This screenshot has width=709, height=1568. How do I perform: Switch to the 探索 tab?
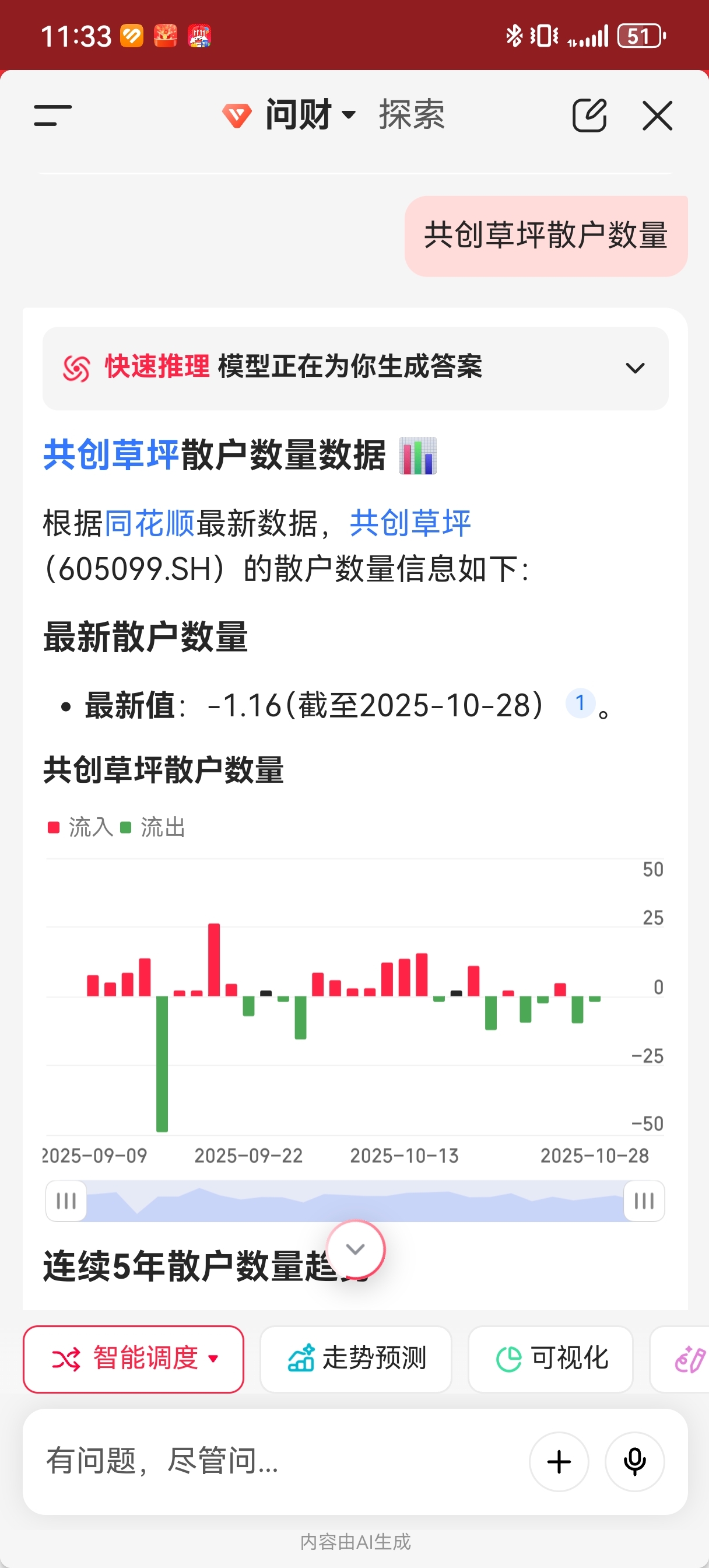coord(412,114)
